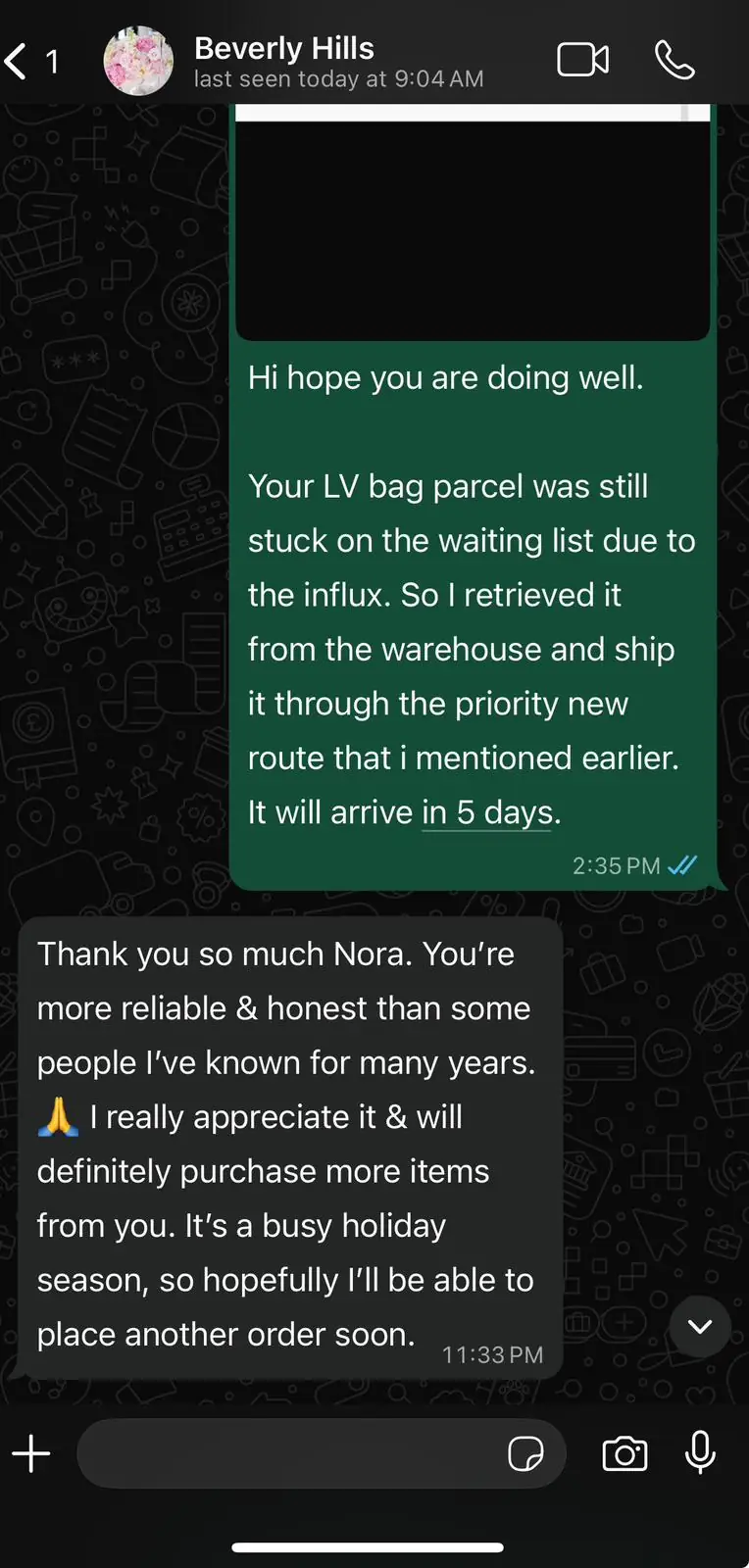Tap the underlined "in 5 days" link
The width and height of the screenshot is (749, 1568).
487,812
